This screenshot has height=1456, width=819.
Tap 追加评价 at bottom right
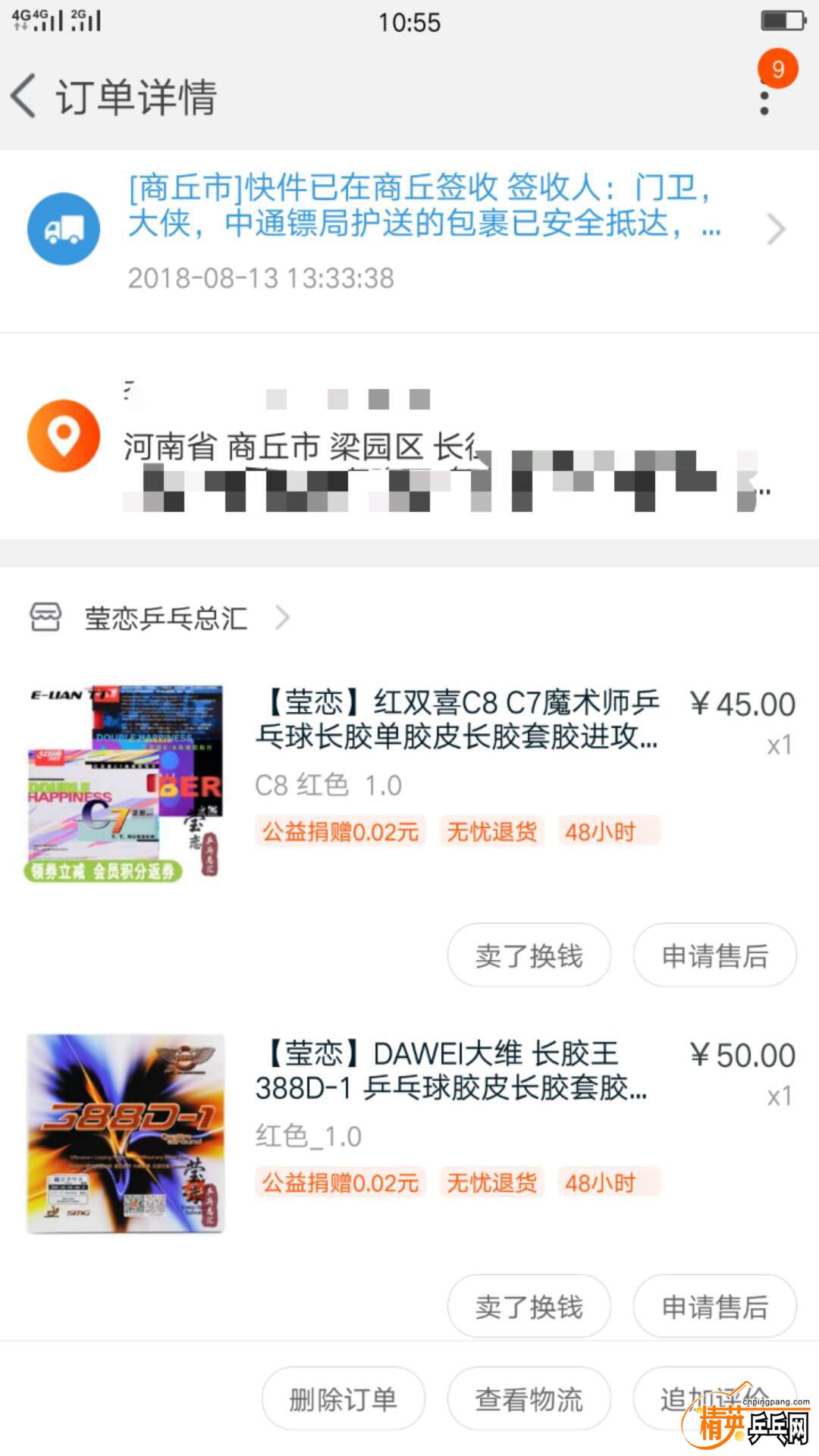click(x=714, y=1399)
